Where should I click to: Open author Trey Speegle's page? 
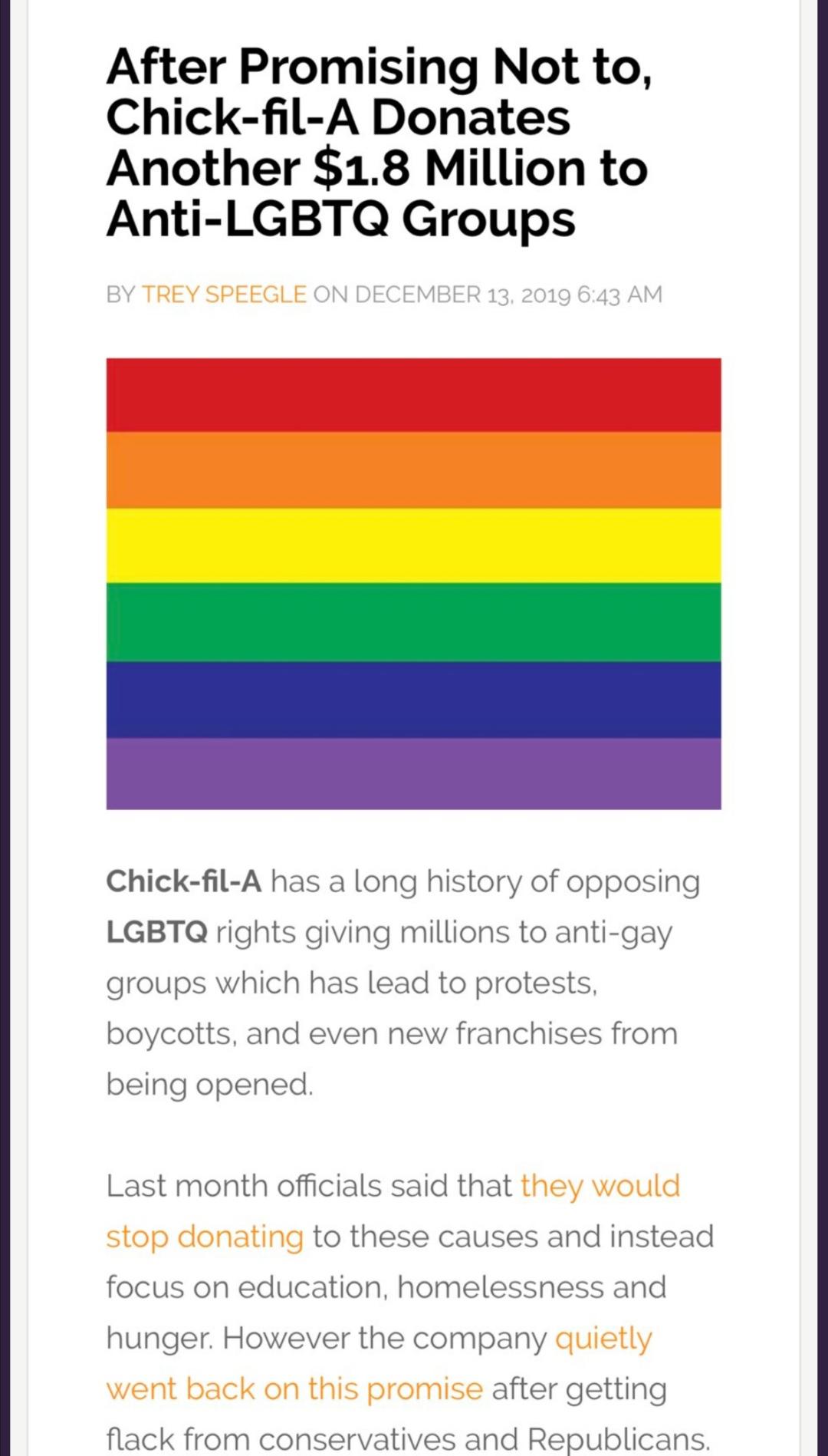pos(224,295)
